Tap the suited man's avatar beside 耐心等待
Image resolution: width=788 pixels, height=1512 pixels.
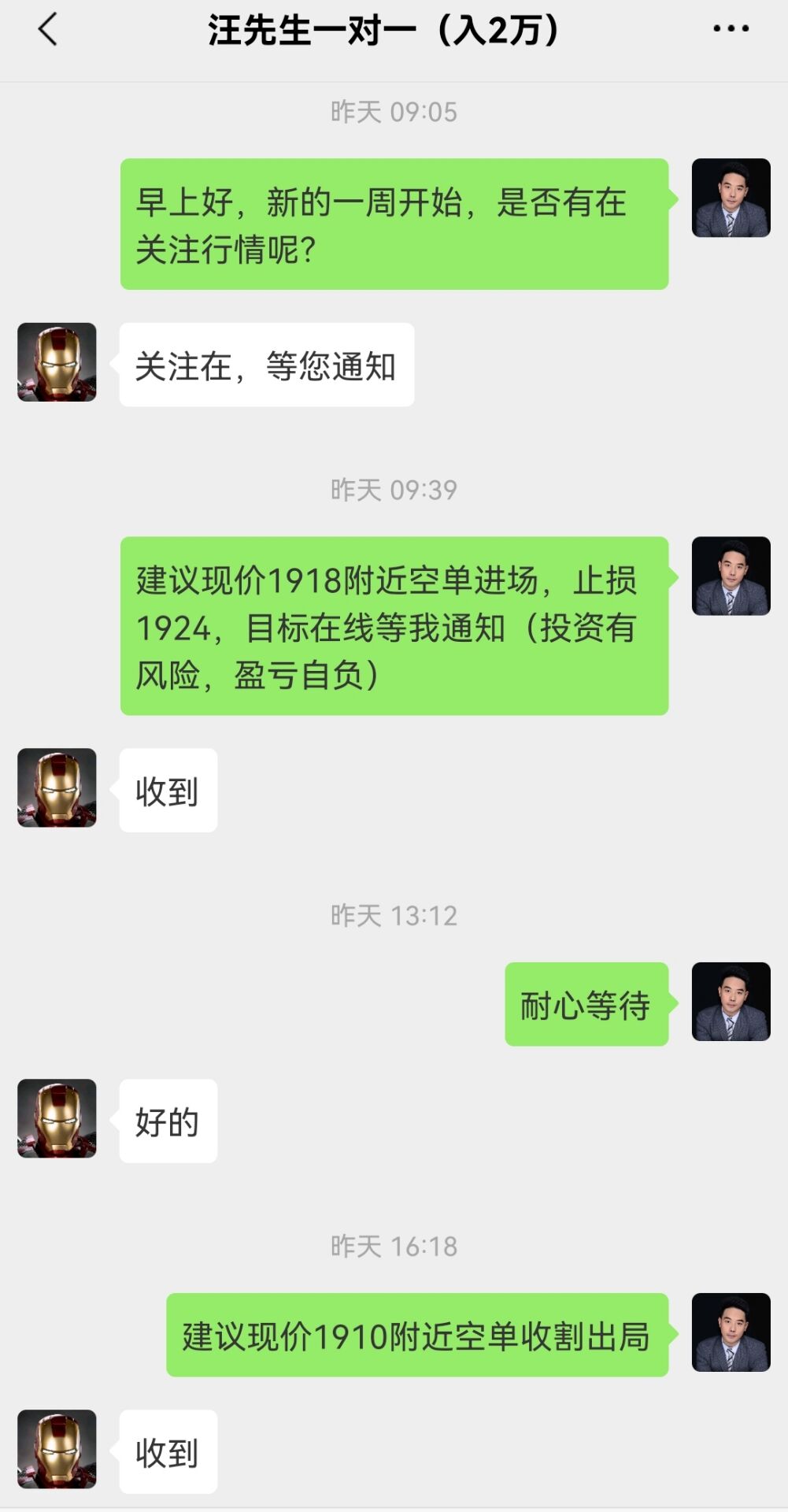point(731,1002)
